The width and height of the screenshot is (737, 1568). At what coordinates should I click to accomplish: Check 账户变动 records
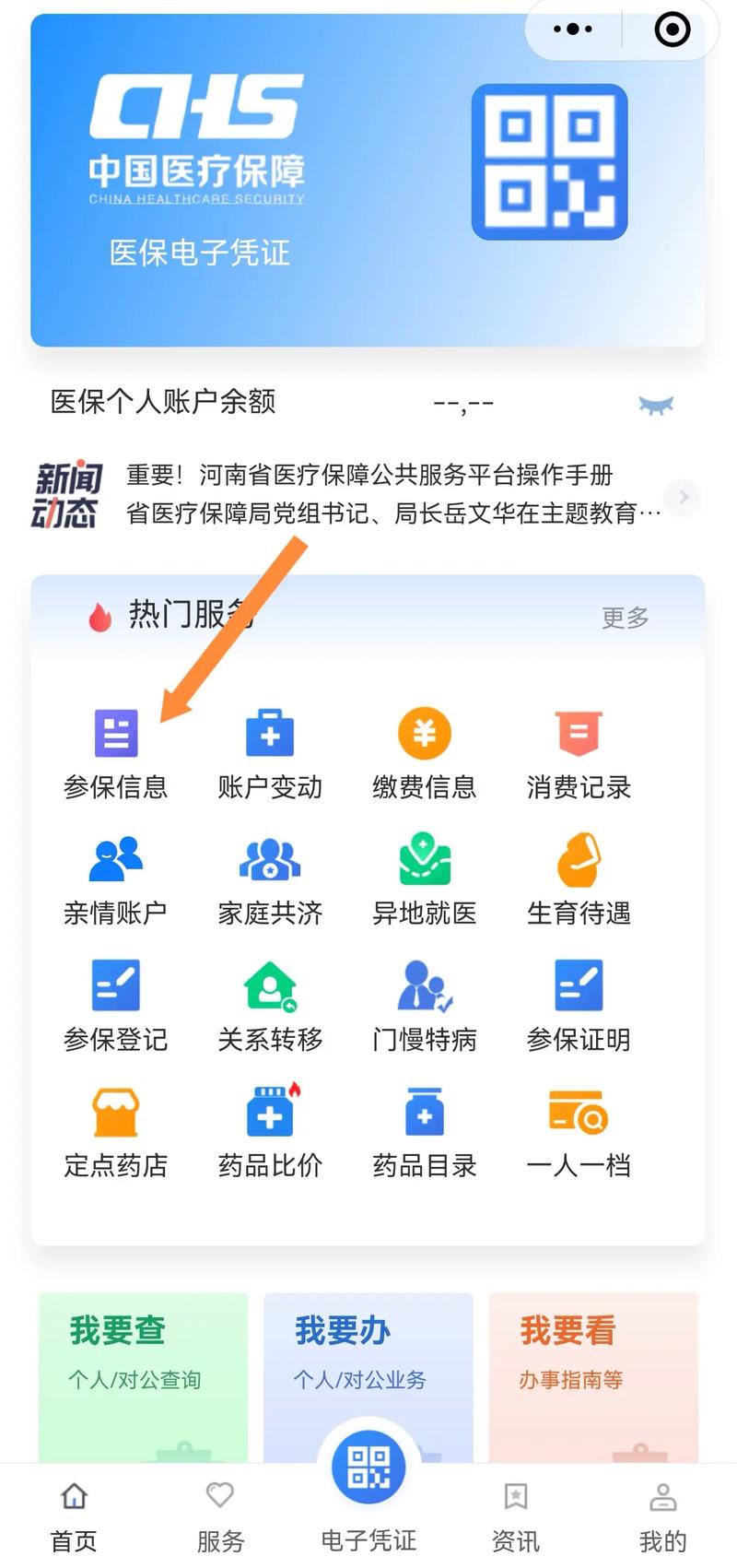pyautogui.click(x=270, y=752)
